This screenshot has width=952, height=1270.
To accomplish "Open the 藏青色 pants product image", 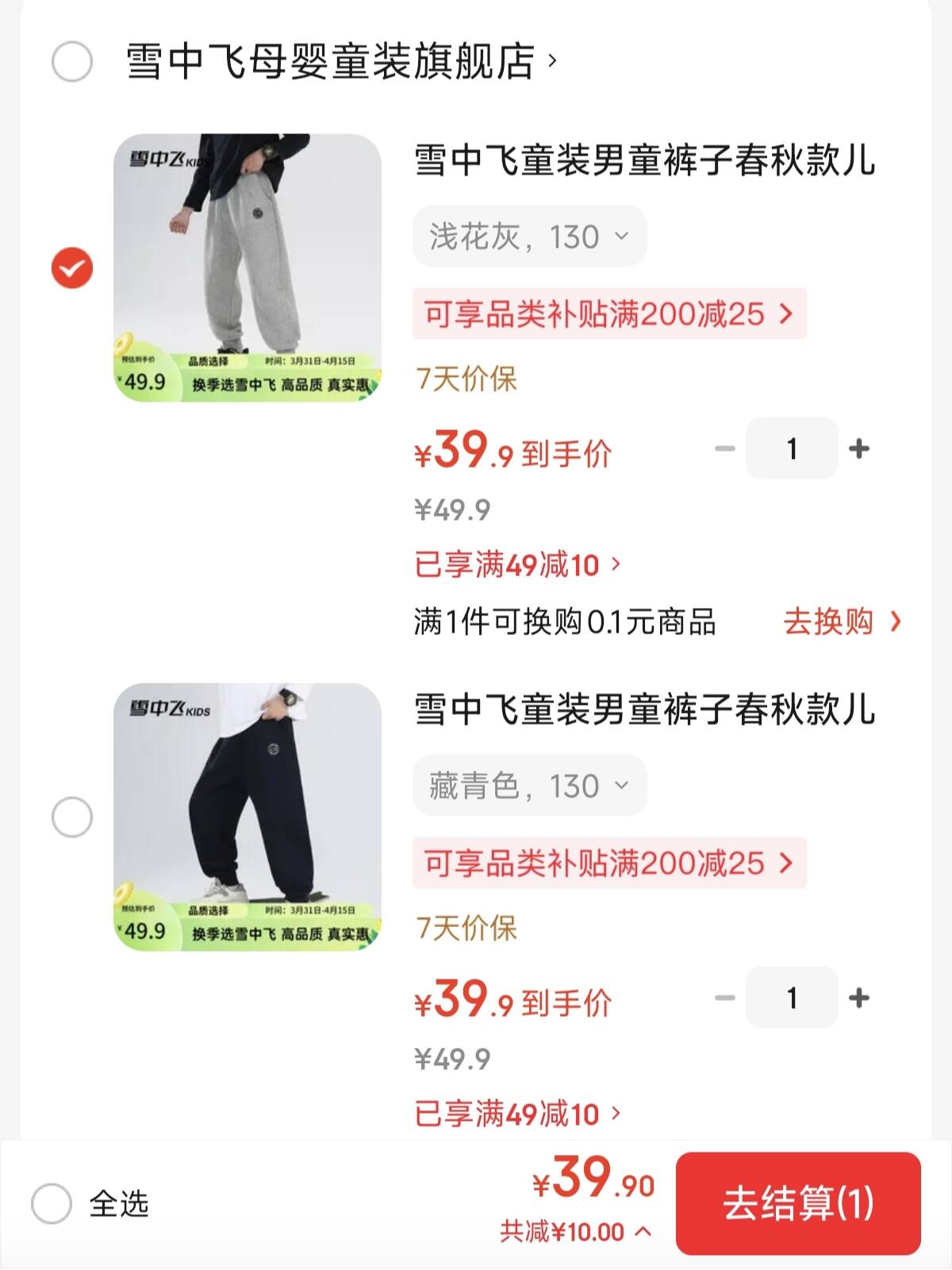I will (x=248, y=817).
